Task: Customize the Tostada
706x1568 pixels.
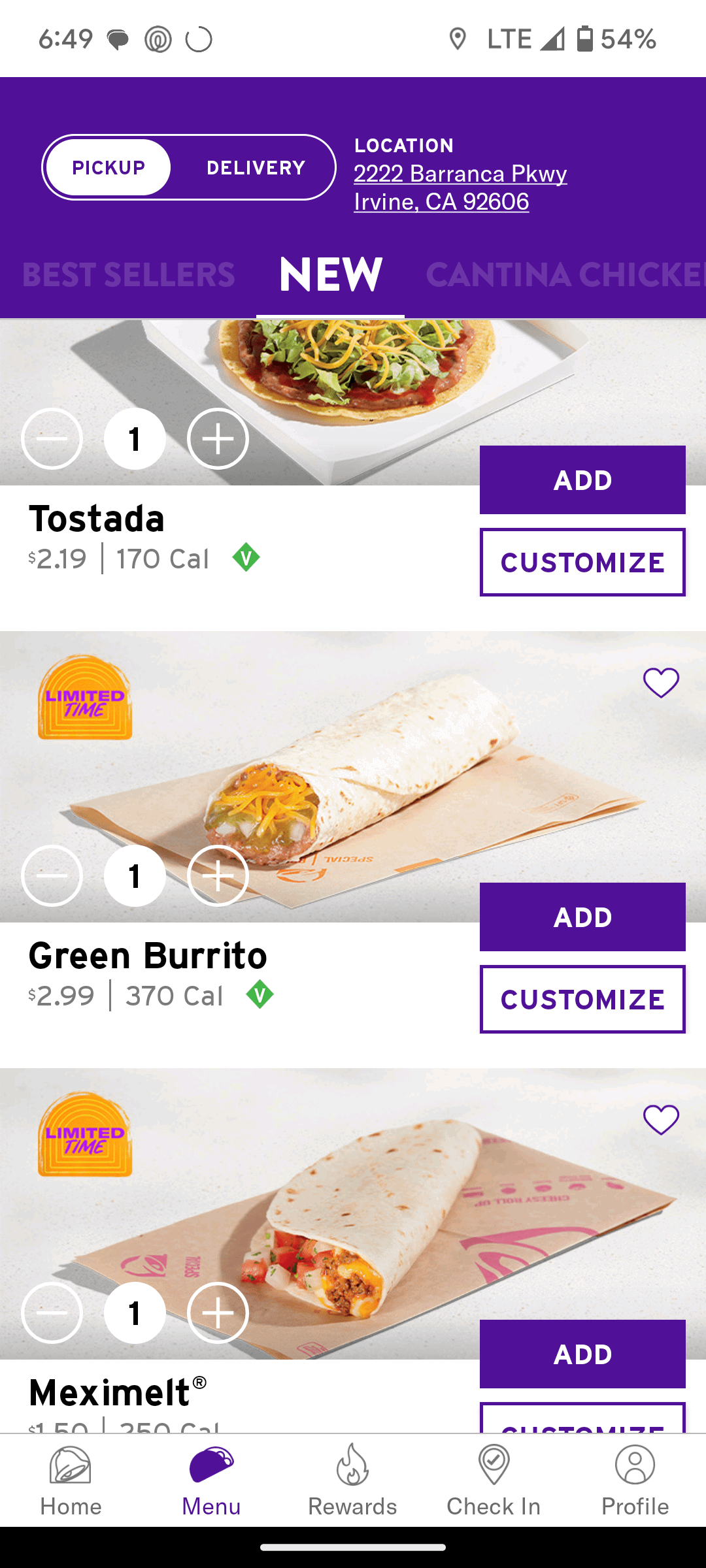Action: click(x=582, y=562)
